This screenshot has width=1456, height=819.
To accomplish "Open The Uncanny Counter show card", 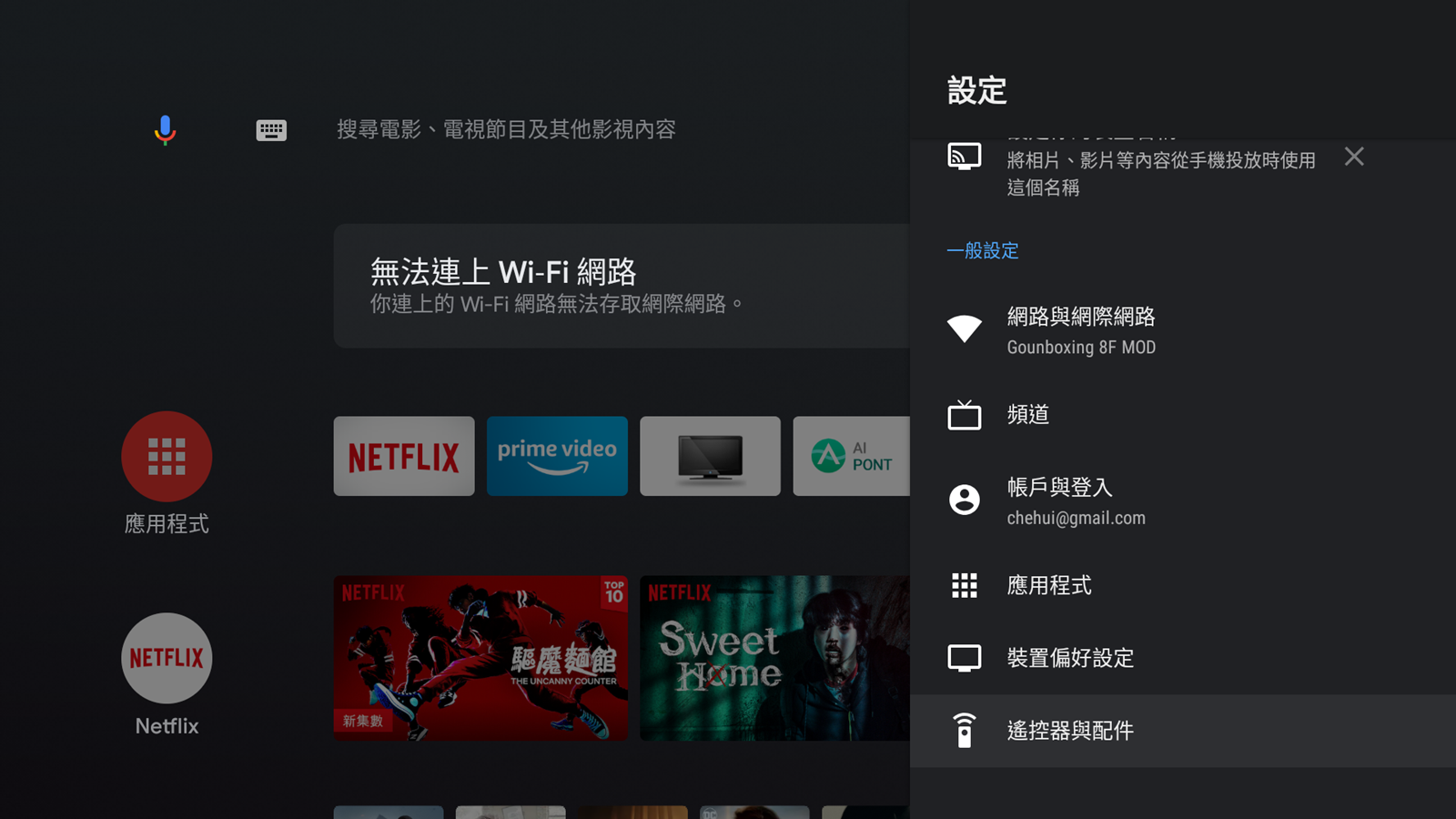I will [x=480, y=658].
